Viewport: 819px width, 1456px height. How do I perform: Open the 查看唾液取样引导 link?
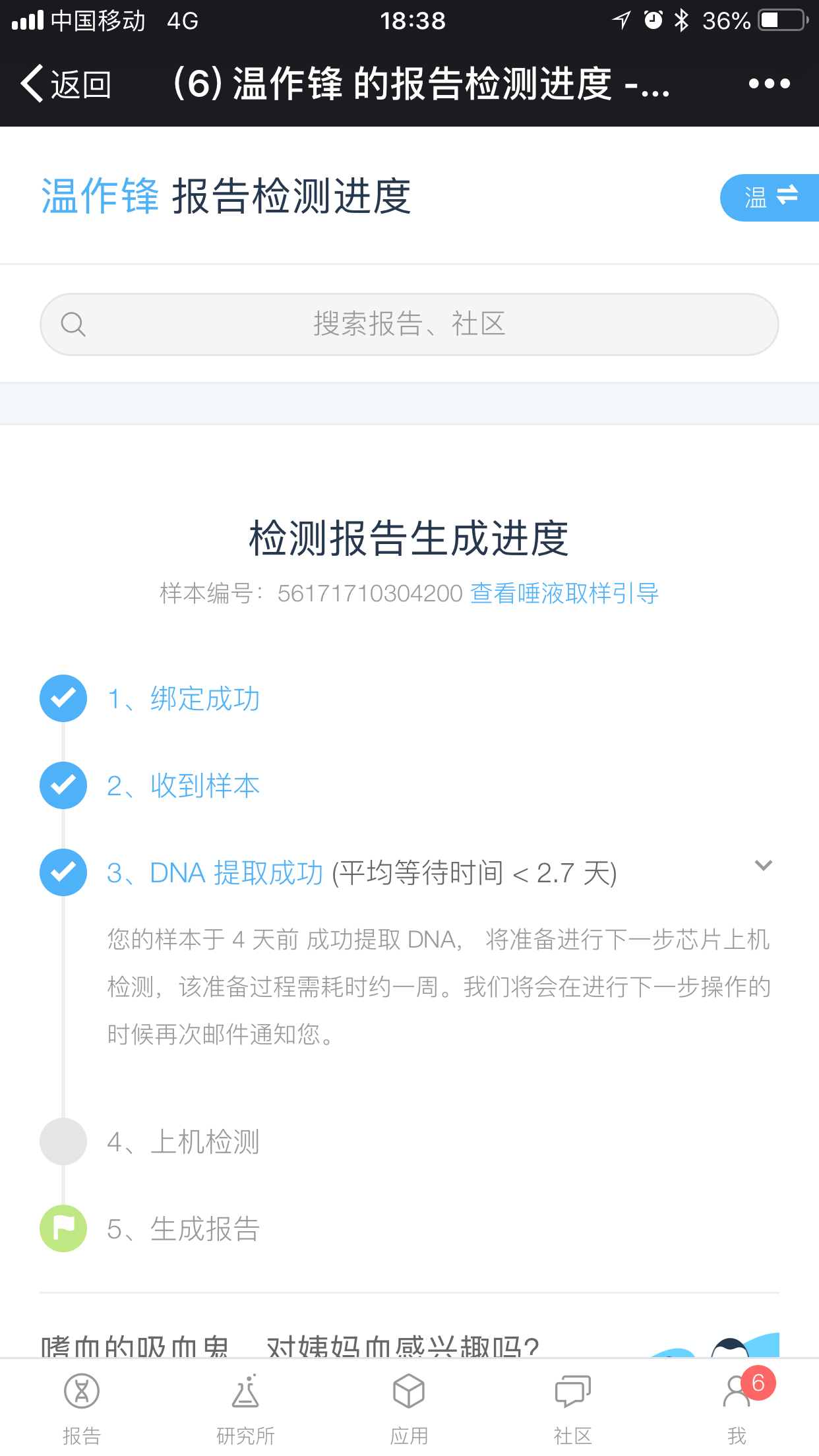564,593
